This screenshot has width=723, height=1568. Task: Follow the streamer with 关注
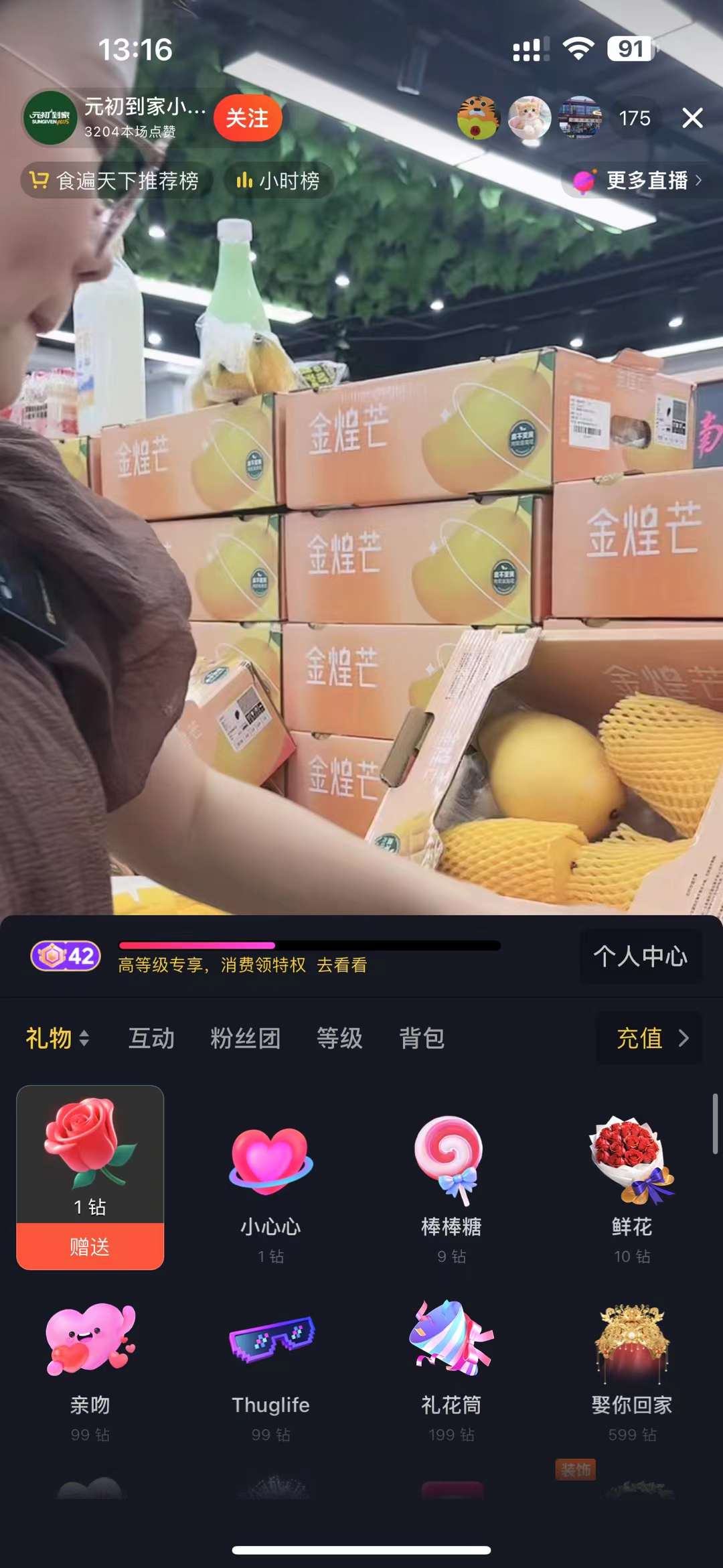247,118
